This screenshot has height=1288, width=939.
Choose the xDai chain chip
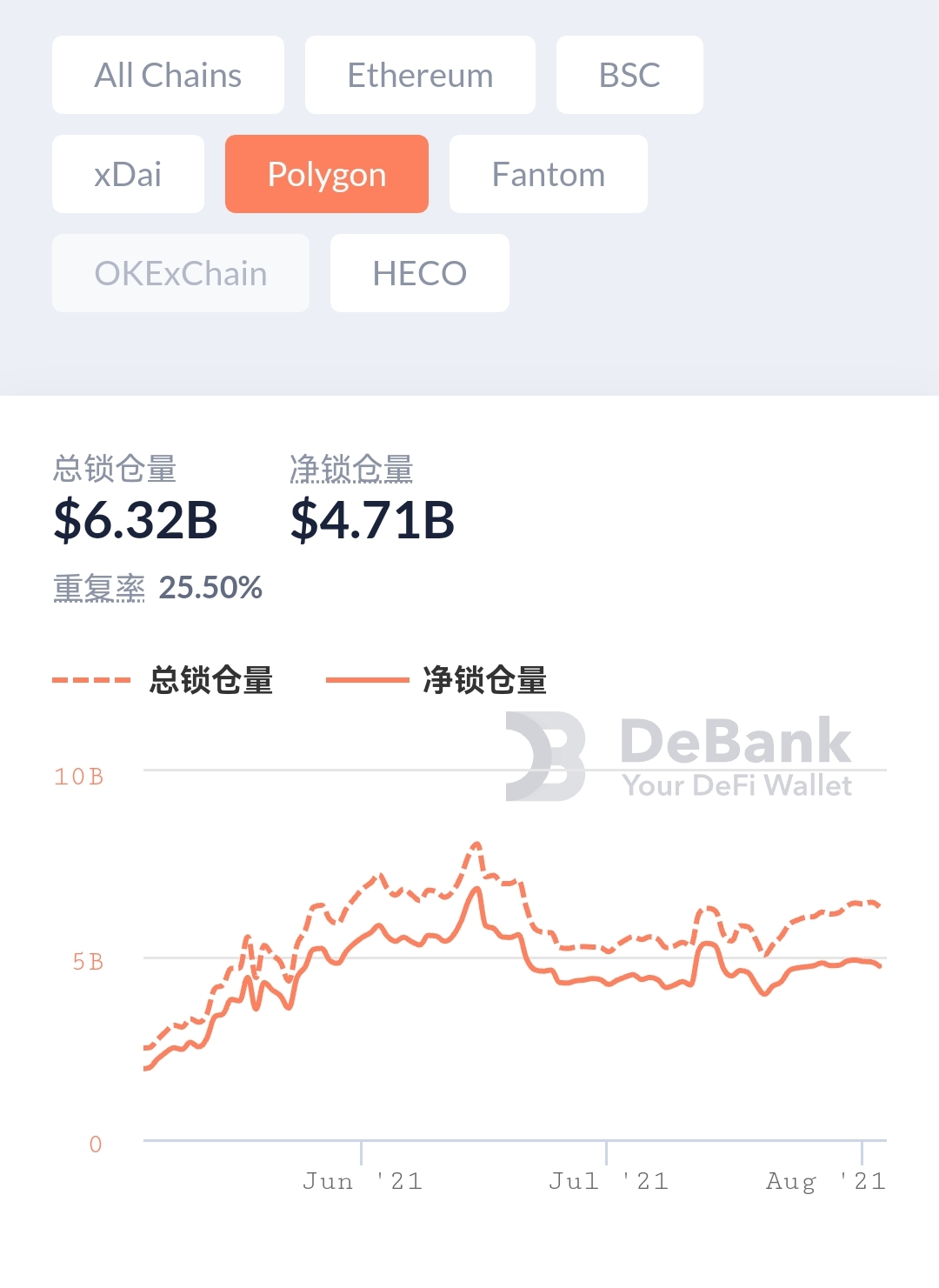128,174
